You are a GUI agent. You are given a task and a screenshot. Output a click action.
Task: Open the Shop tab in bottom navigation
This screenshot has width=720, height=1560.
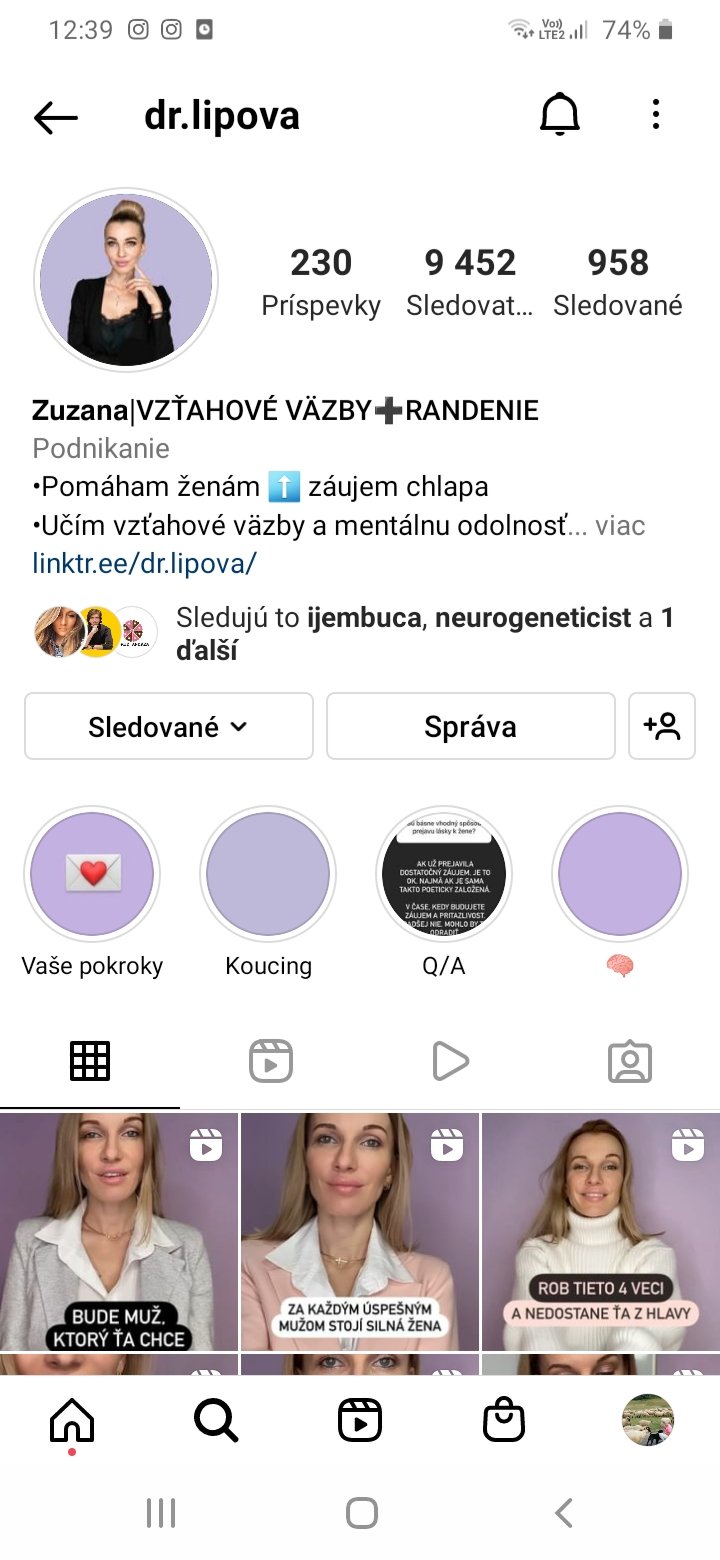click(x=503, y=1420)
